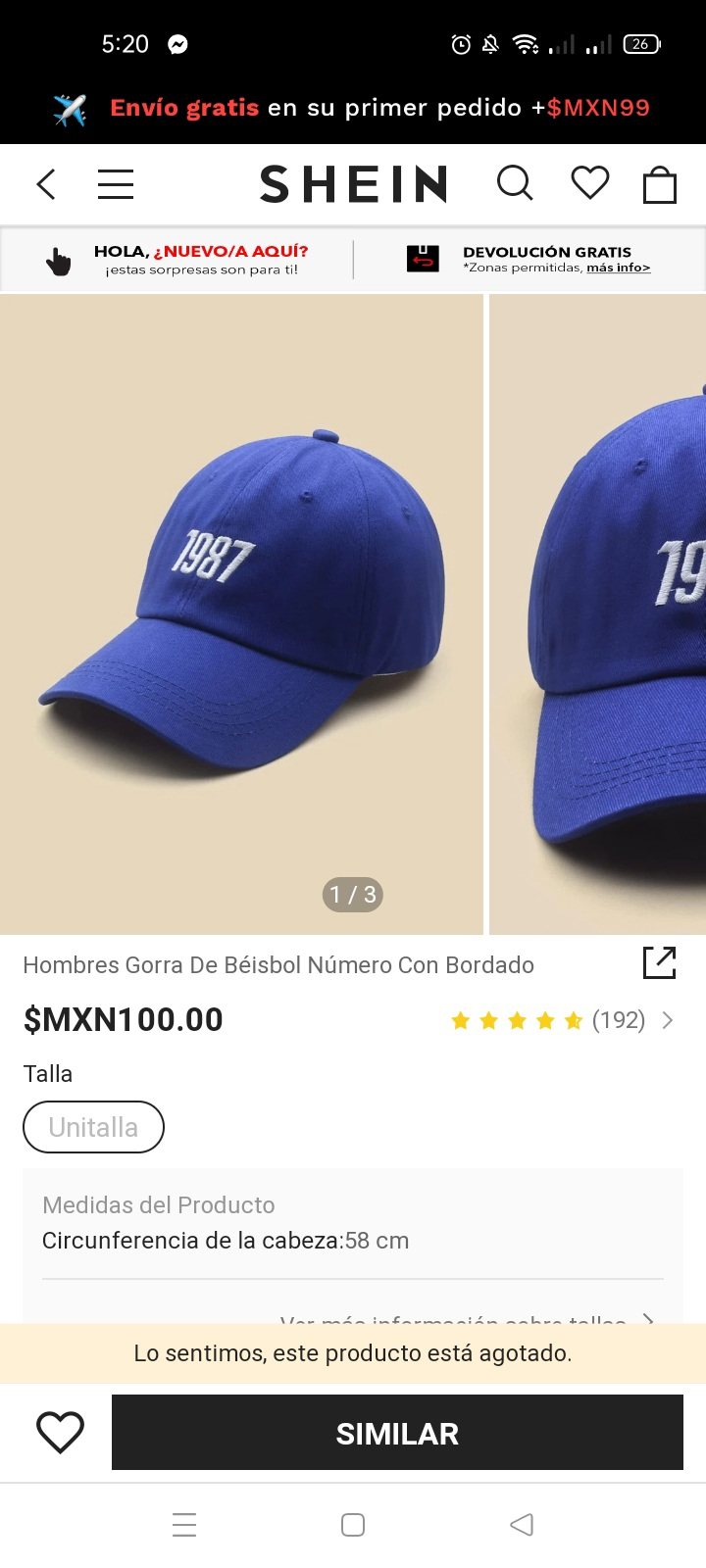Viewport: 706px width, 1568px height.
Task: Go back using the header arrow
Action: [x=46, y=184]
